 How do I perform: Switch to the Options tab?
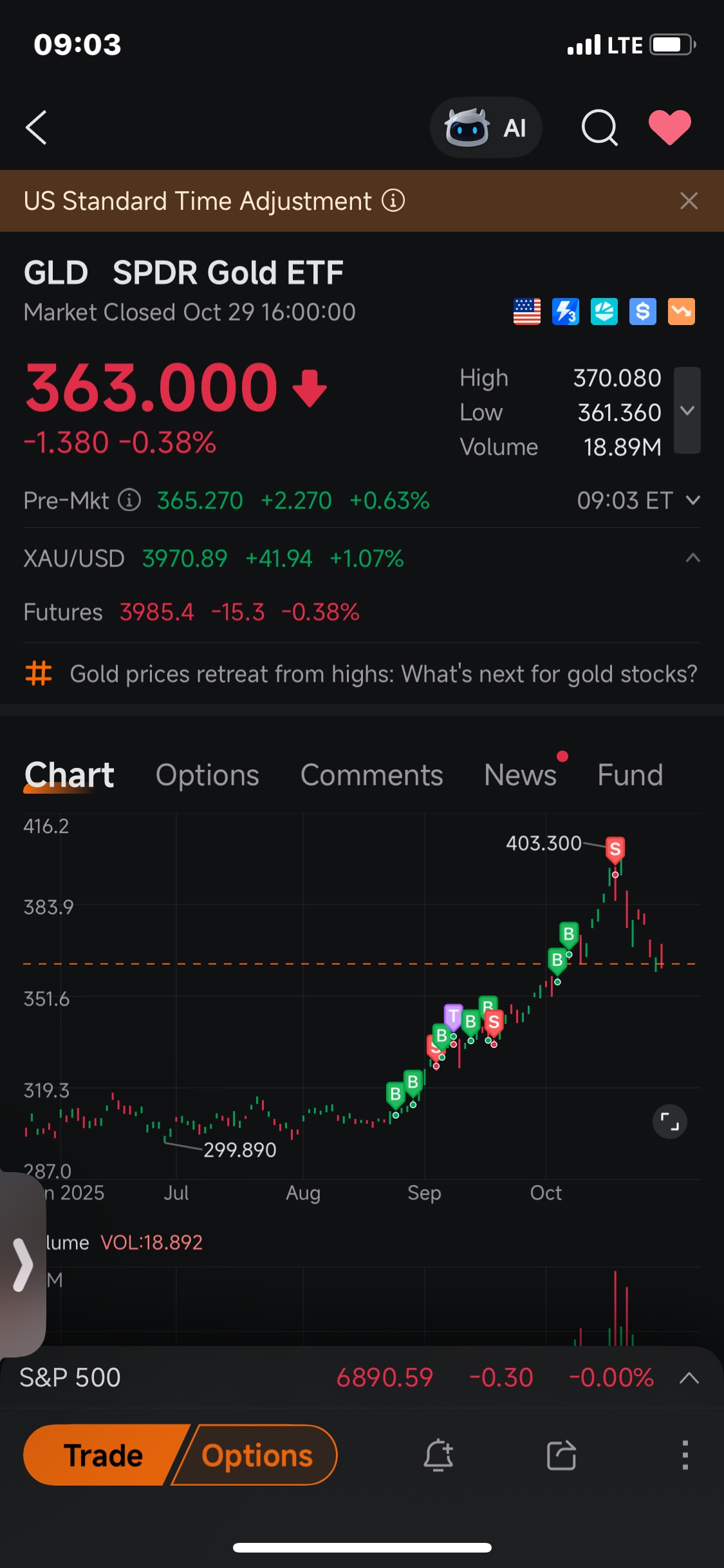[207, 775]
